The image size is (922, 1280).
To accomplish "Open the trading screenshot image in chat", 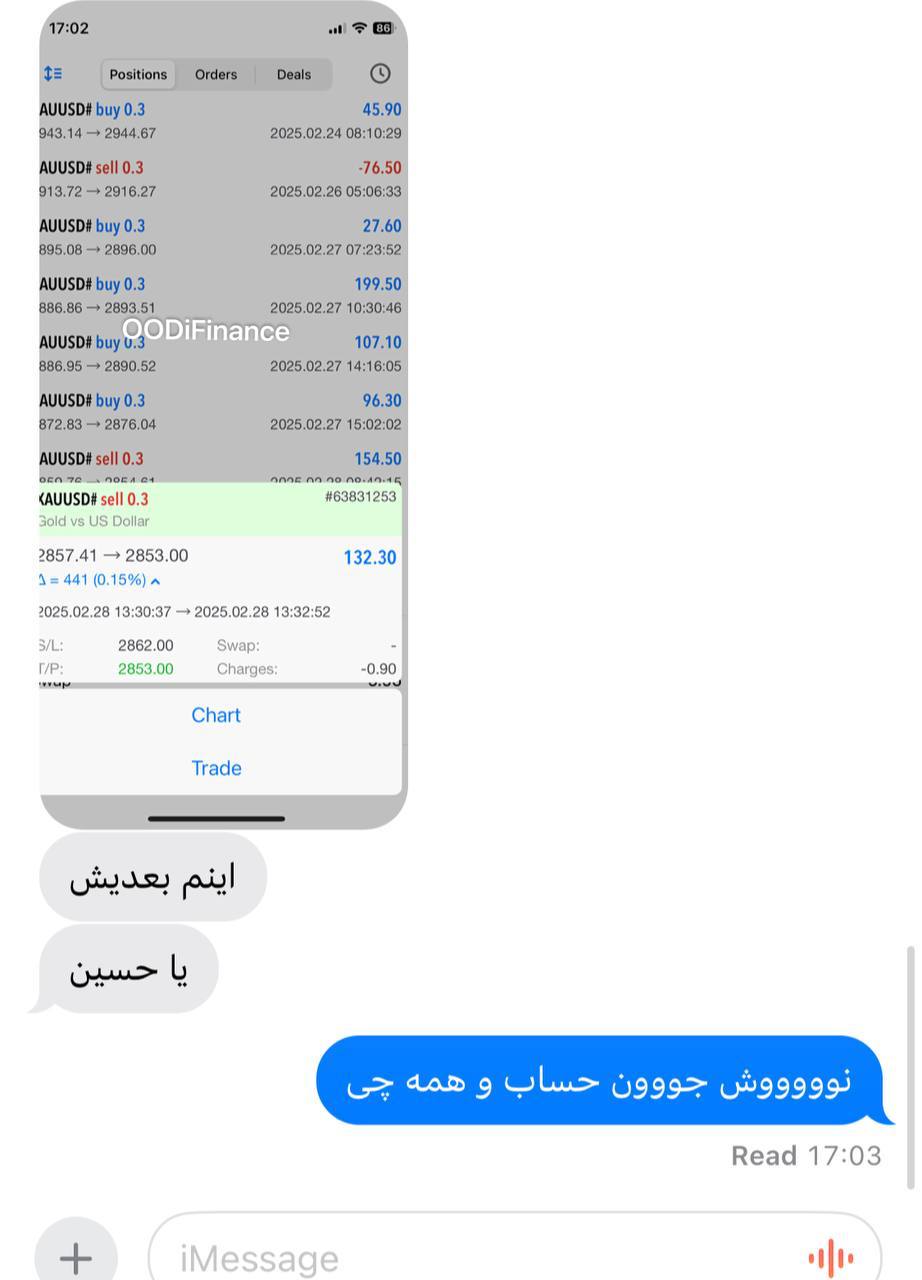I will (x=223, y=415).
